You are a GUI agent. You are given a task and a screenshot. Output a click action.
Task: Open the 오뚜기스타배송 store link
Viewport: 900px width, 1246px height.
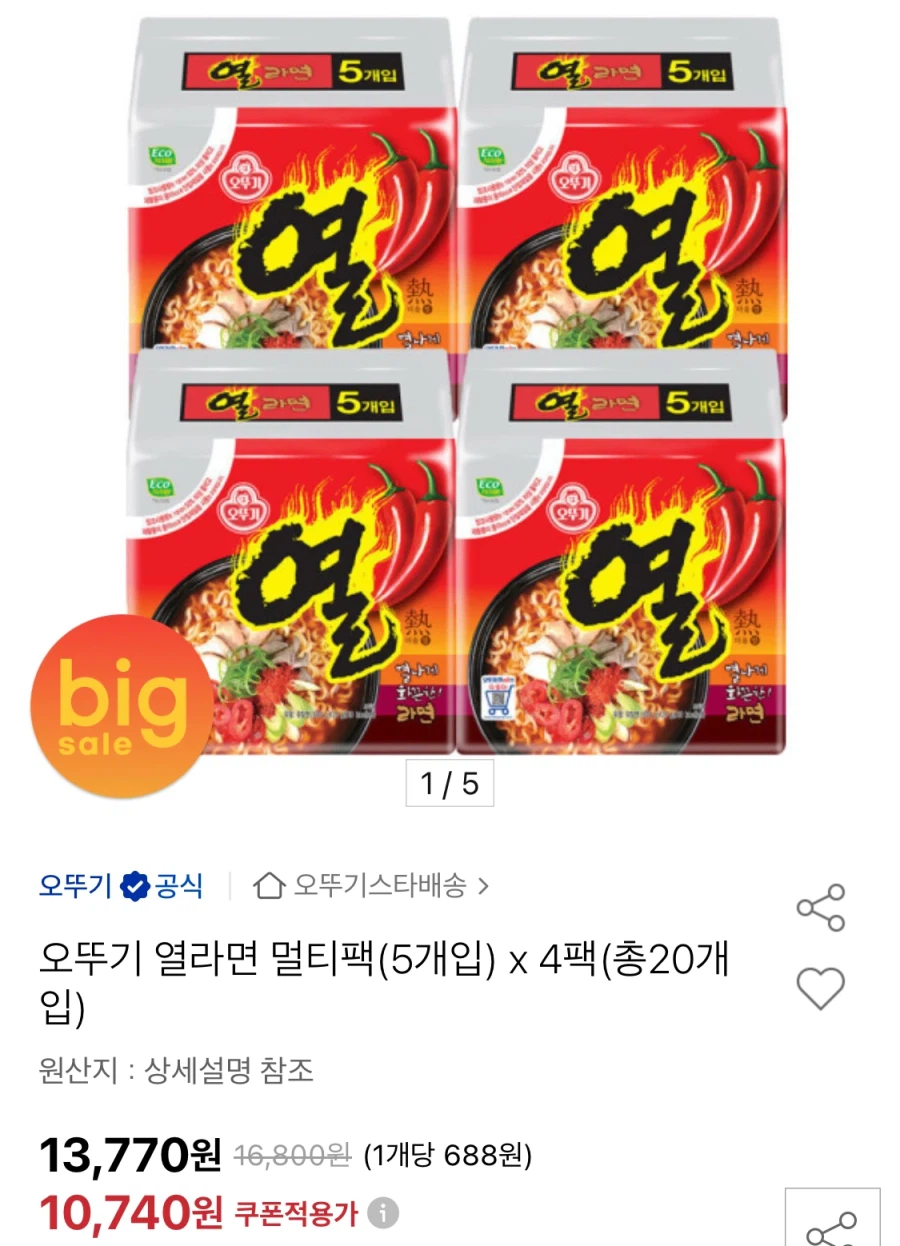tap(372, 886)
